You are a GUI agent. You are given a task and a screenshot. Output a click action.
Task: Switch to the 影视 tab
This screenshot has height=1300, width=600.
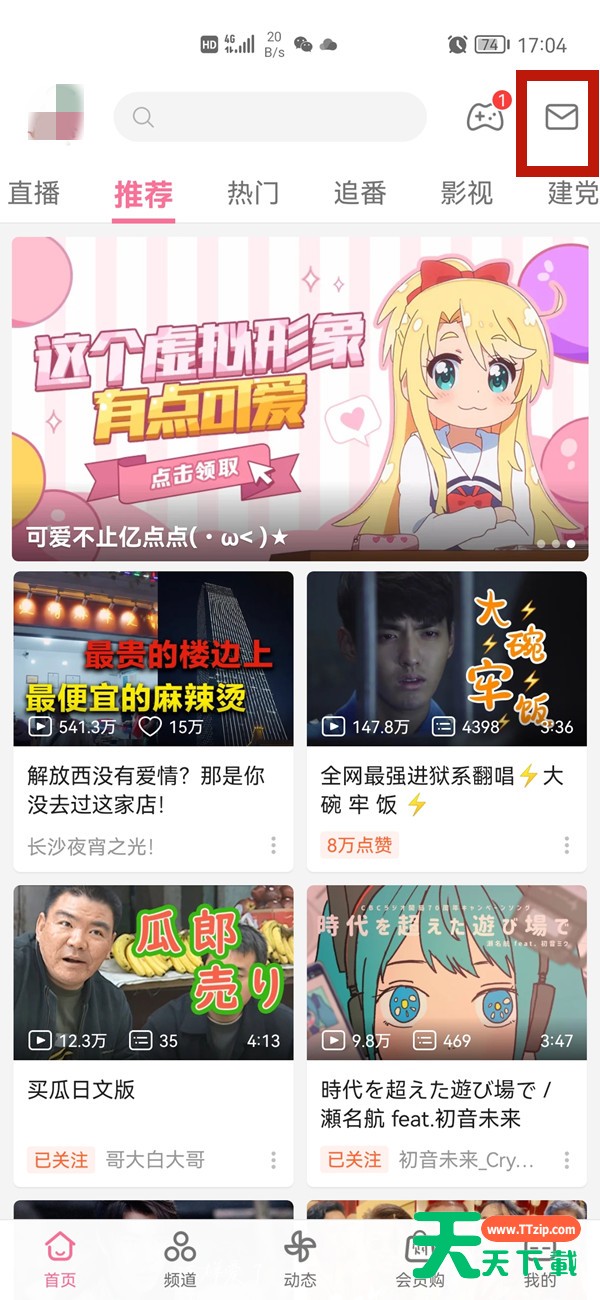click(x=467, y=193)
